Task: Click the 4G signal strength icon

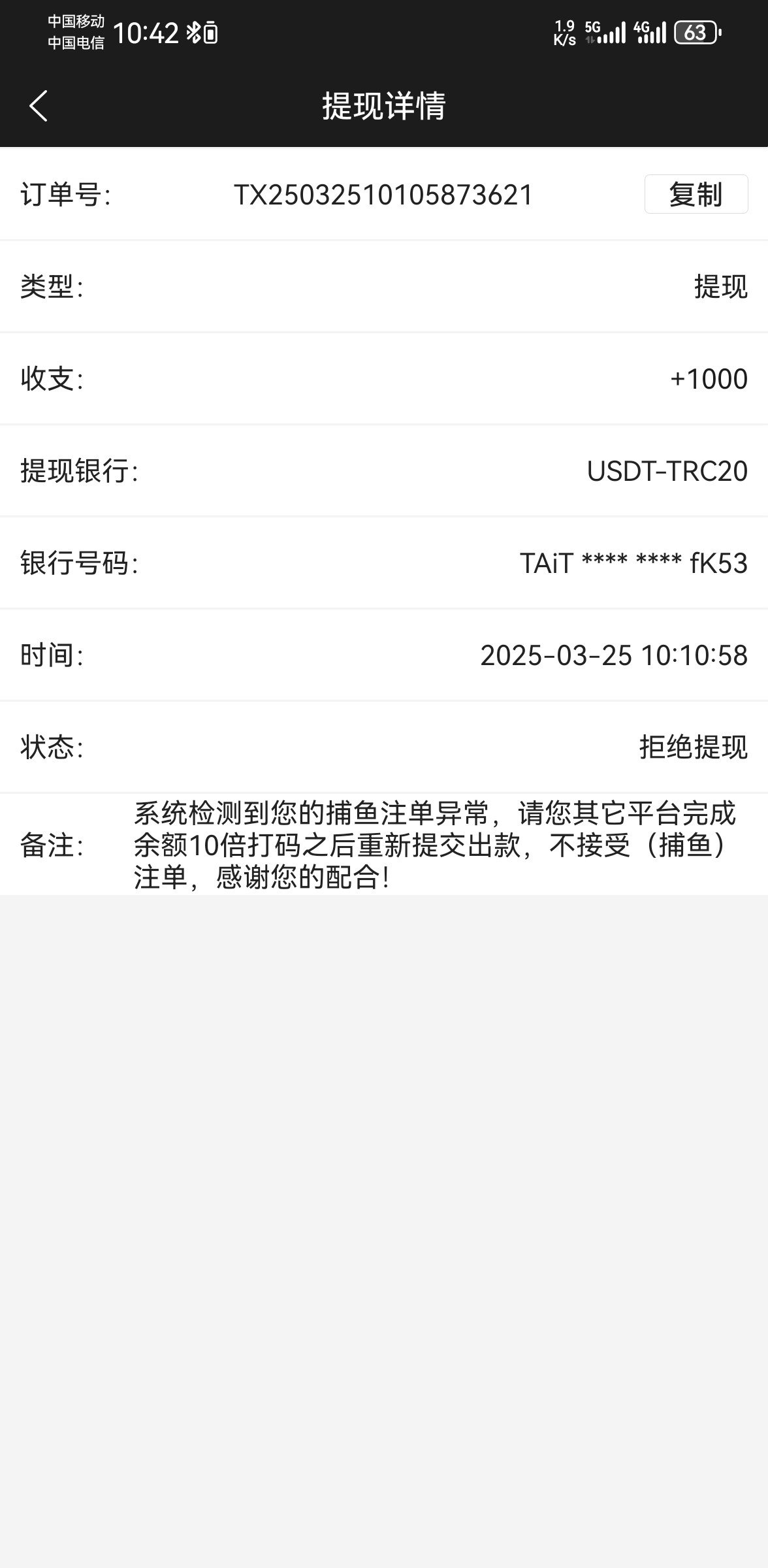Action: click(x=650, y=33)
